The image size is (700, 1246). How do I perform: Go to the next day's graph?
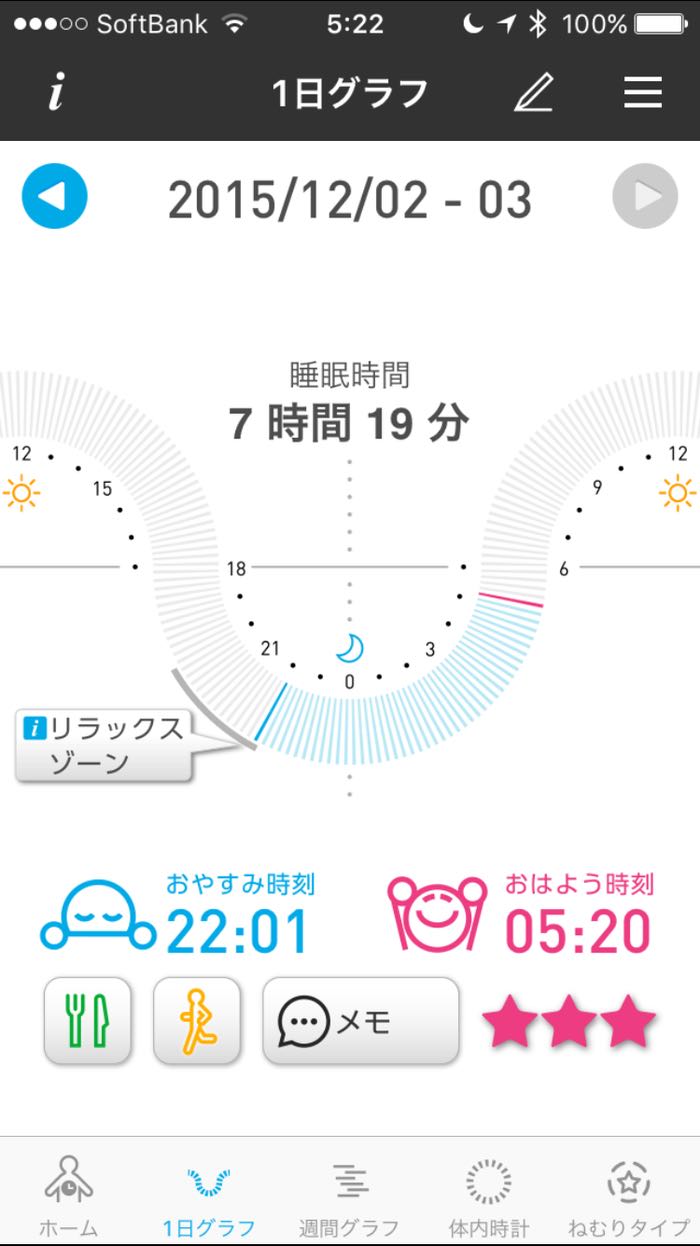point(645,197)
